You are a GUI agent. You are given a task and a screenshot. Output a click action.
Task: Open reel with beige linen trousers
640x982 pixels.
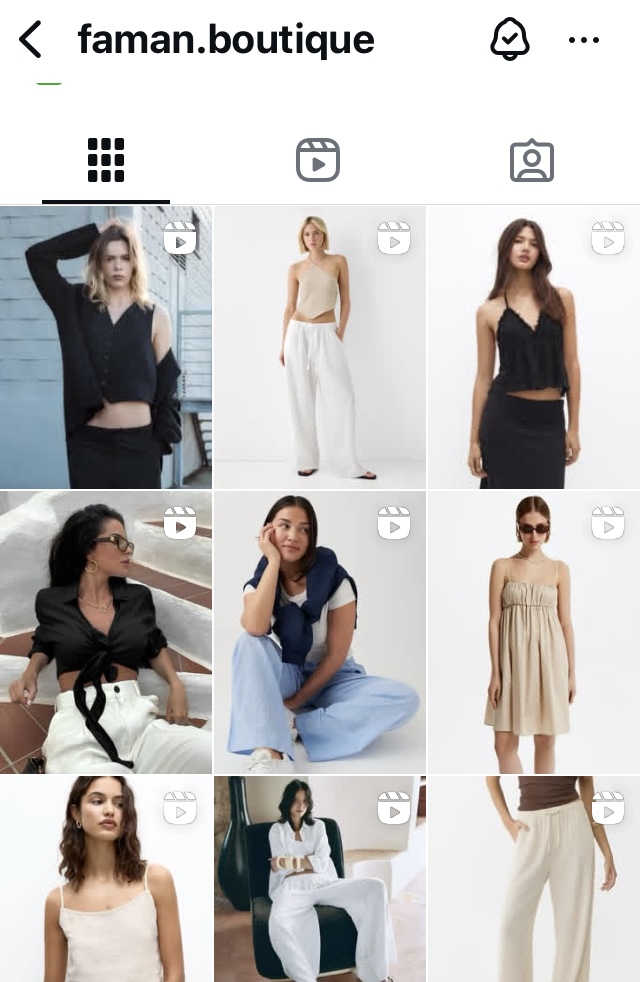click(534, 880)
